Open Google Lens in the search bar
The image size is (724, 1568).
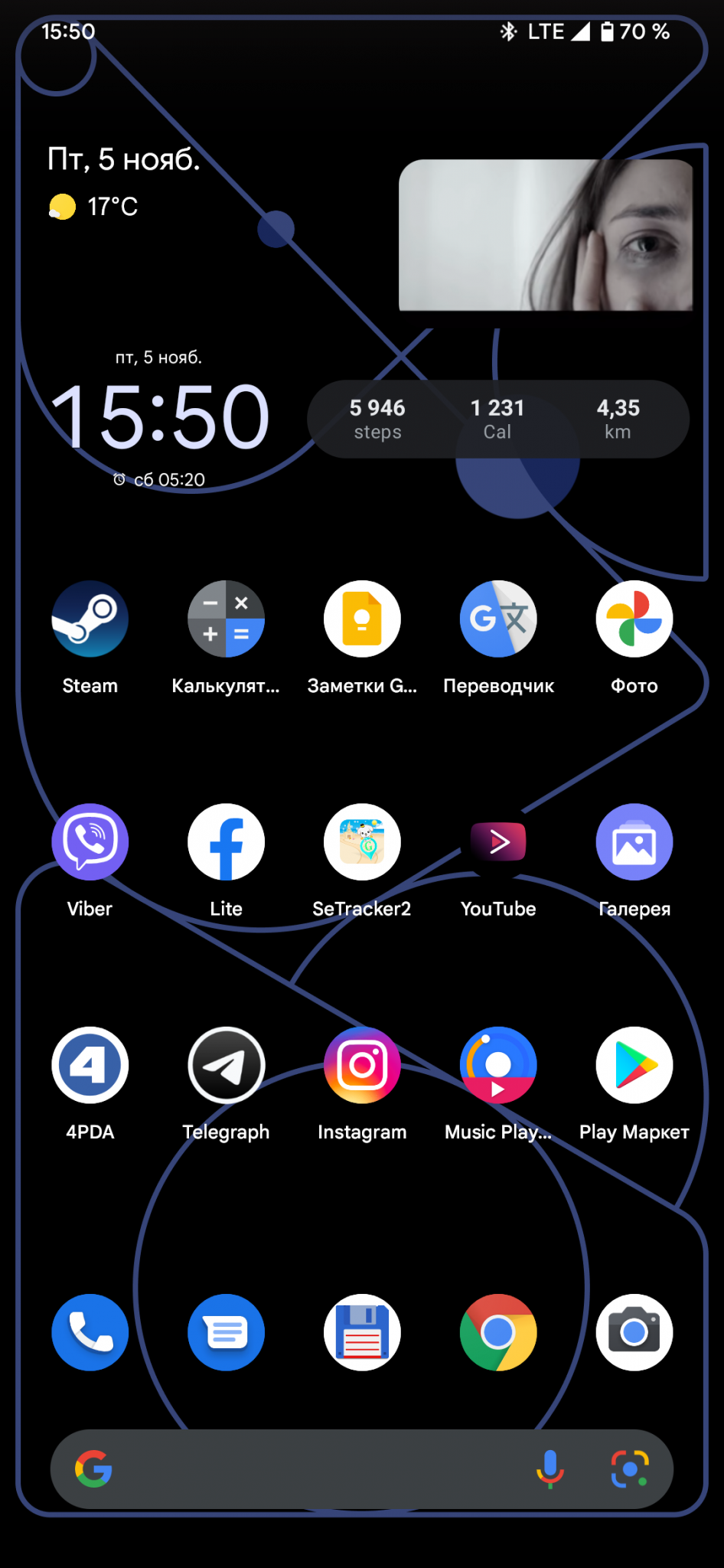point(630,1468)
